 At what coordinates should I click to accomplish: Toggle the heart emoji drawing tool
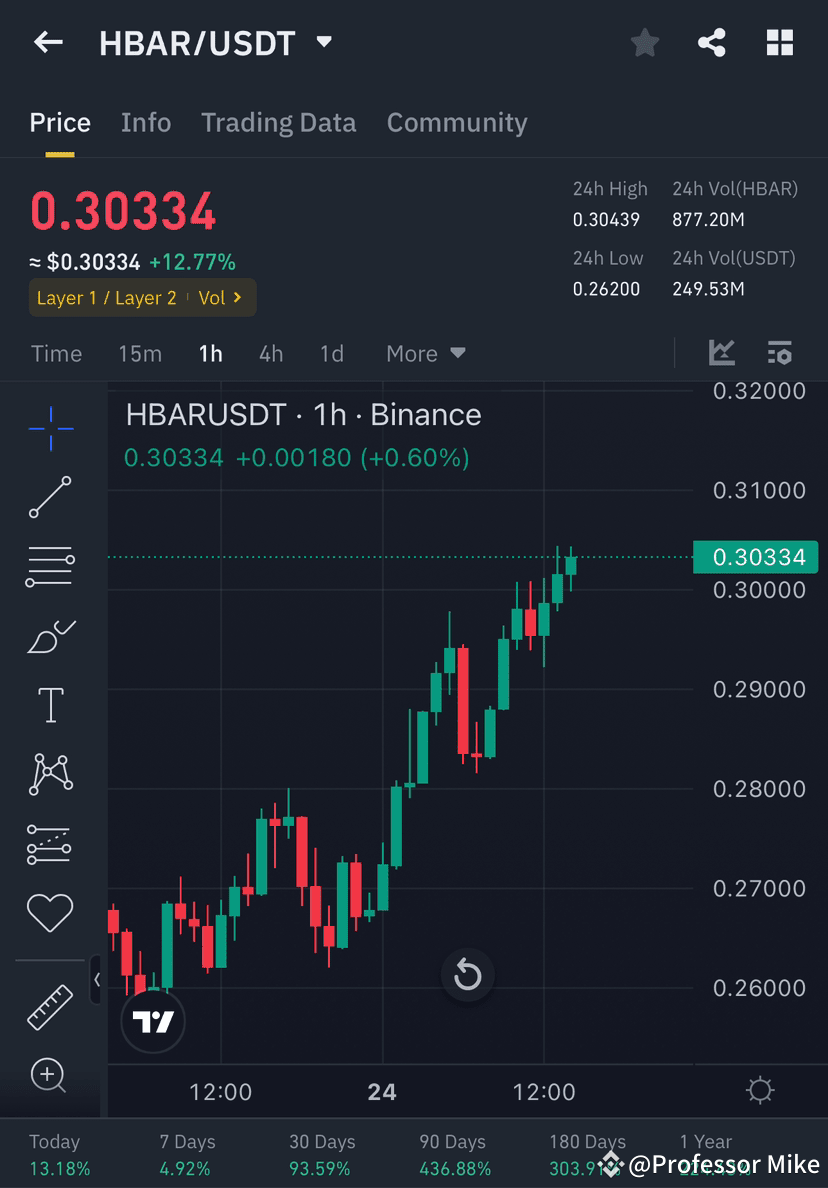[50, 913]
